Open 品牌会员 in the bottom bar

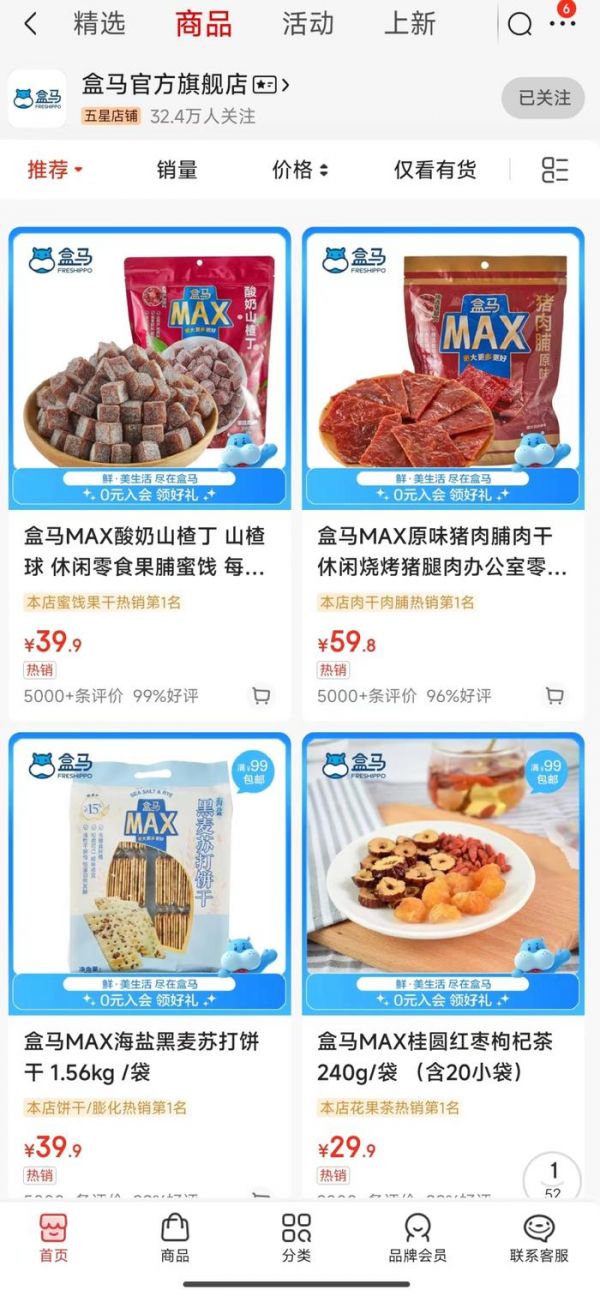[417, 1238]
